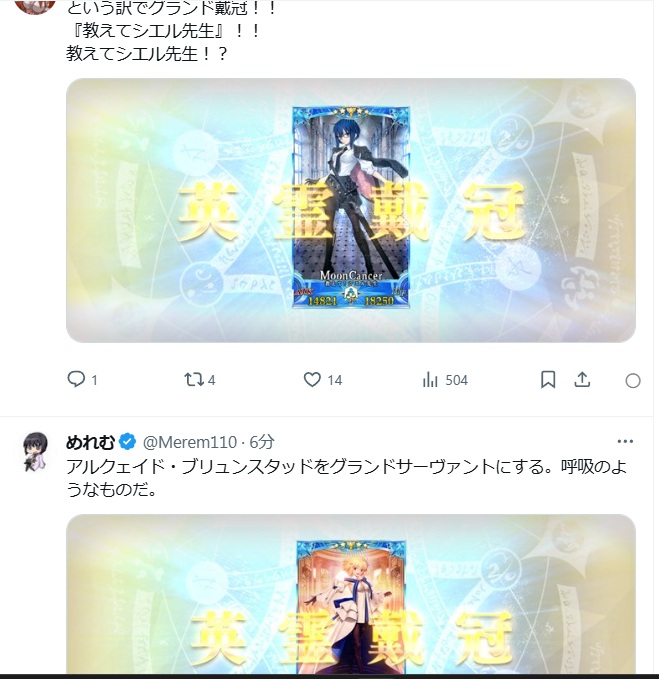Like the シエル先生 post

312,380
